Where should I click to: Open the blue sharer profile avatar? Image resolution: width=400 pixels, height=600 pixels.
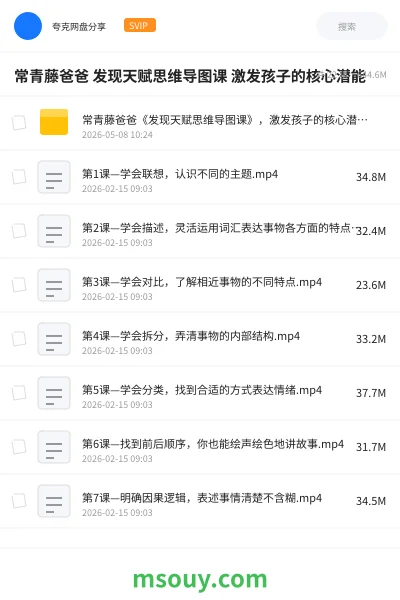28,26
